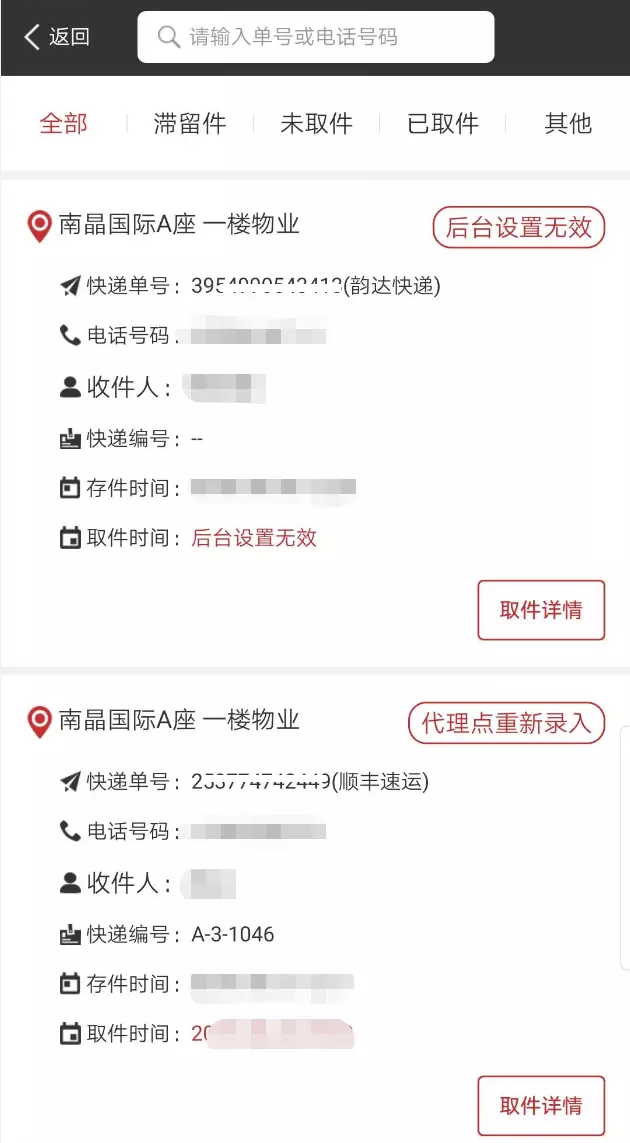Open the 其他 tab
The width and height of the screenshot is (630, 1143).
[567, 124]
